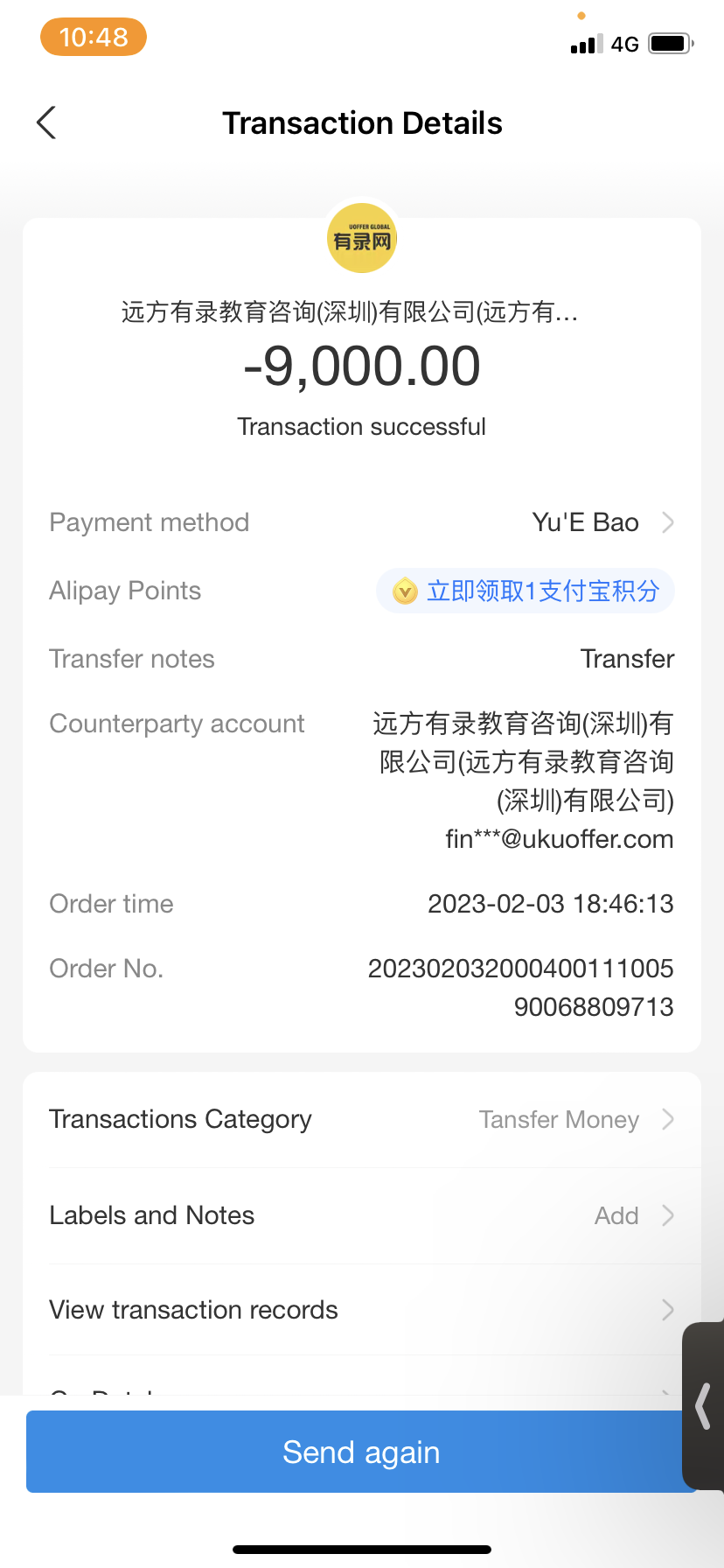
Task: View transaction records
Action: tap(361, 1310)
